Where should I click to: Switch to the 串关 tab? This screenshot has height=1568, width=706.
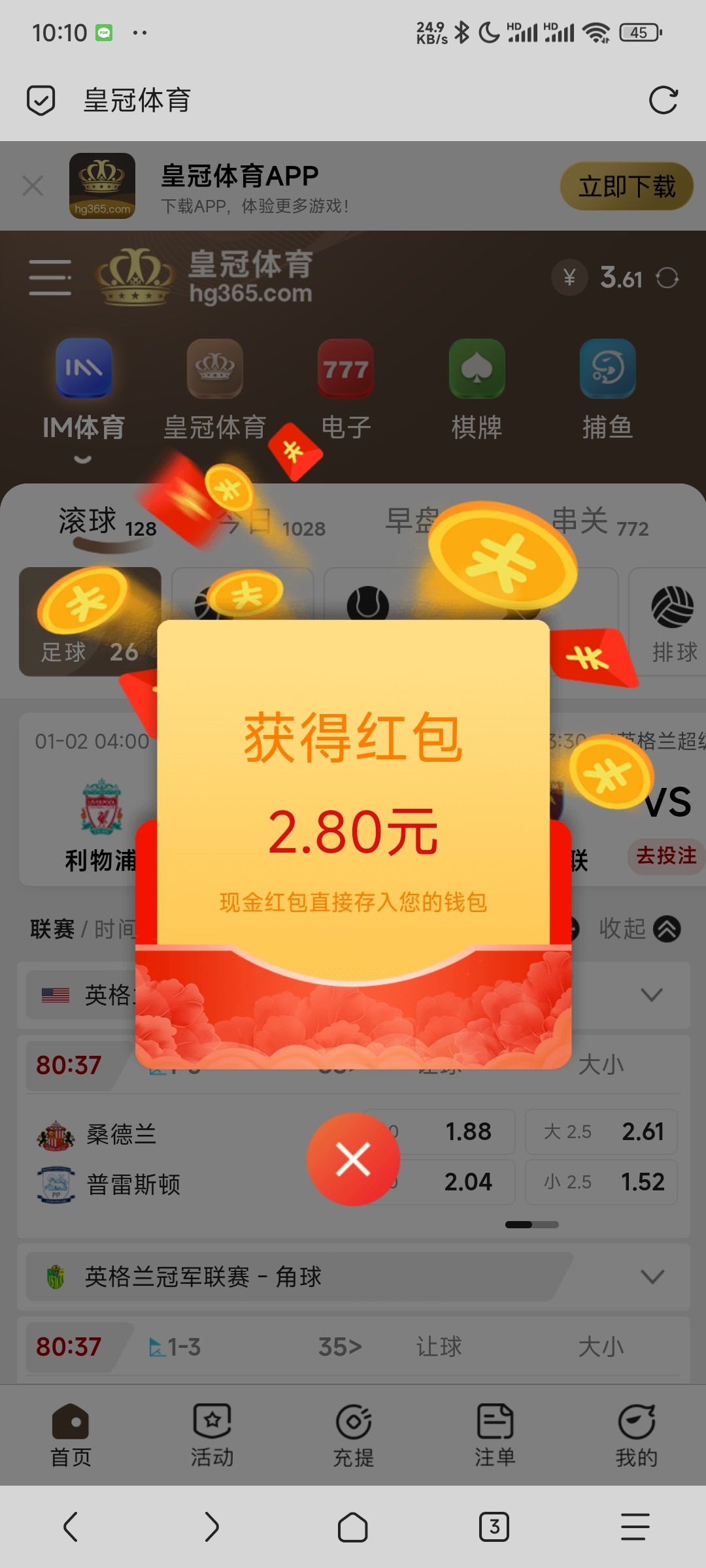point(599,523)
